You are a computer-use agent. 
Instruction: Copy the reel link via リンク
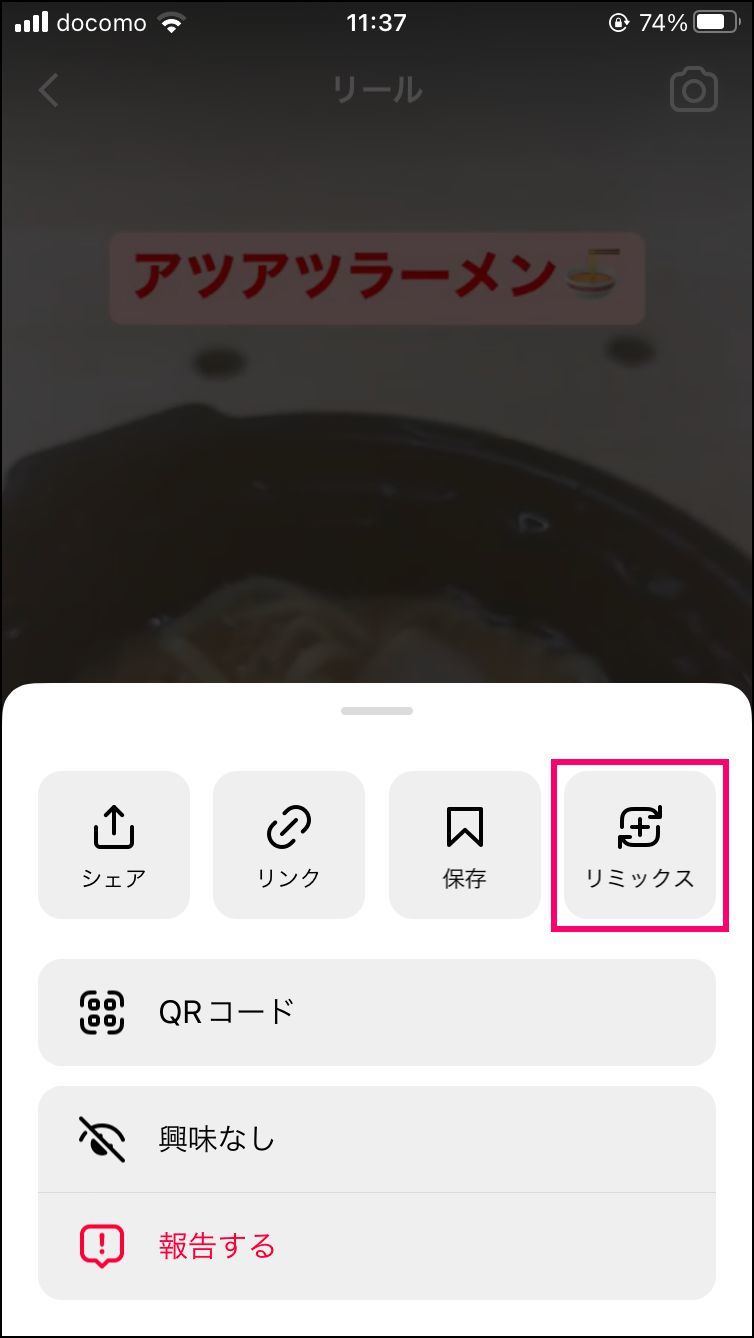point(289,845)
